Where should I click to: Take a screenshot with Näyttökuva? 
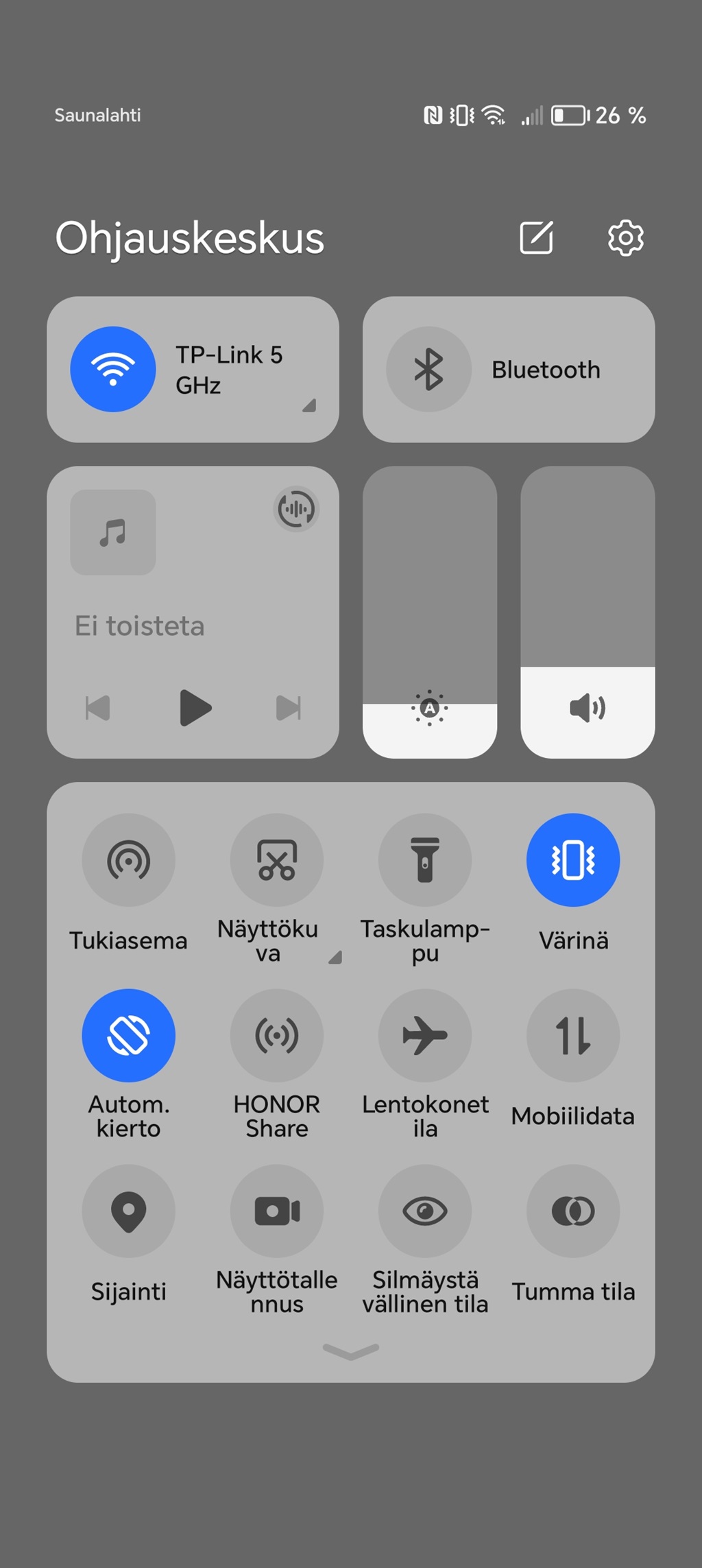point(277,860)
